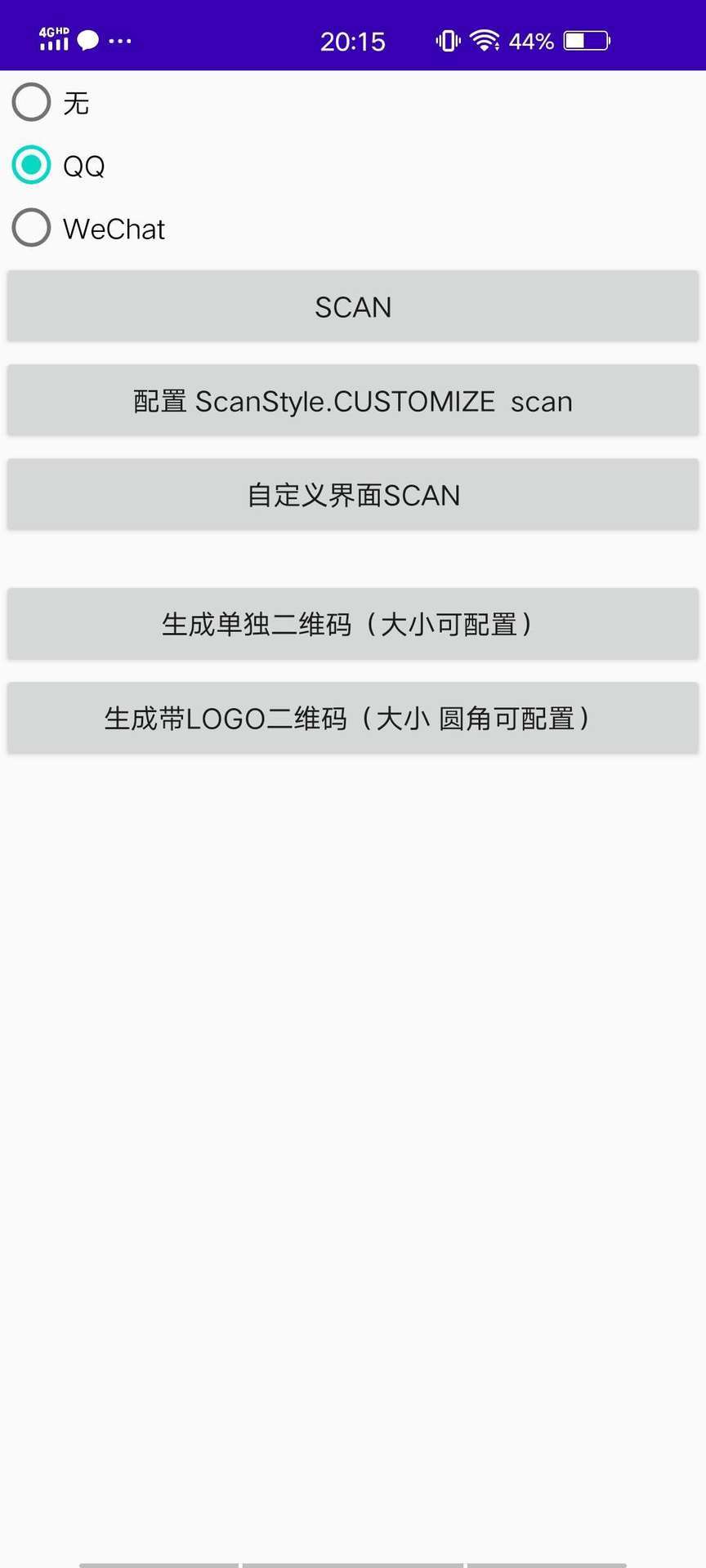
Task: Generate 带LOGO二维码 with rounded corners
Action: click(x=353, y=718)
